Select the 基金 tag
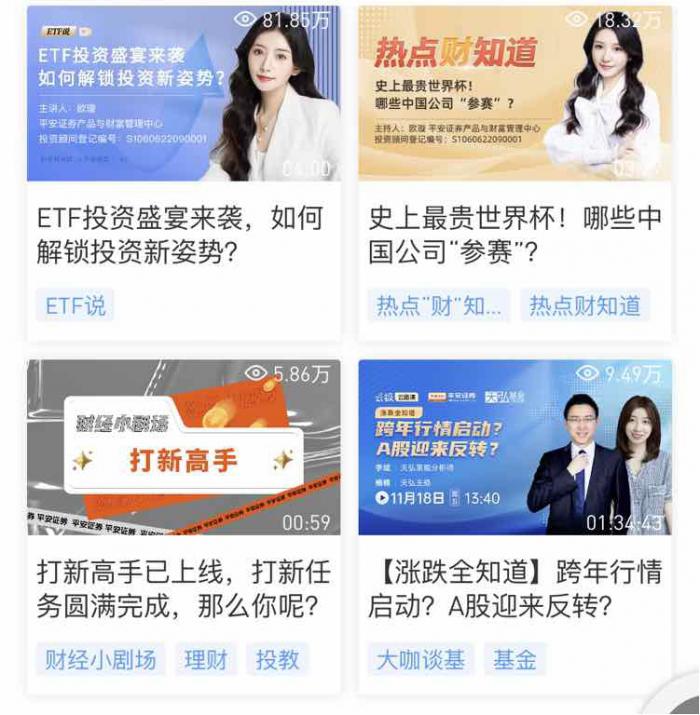 [515, 659]
